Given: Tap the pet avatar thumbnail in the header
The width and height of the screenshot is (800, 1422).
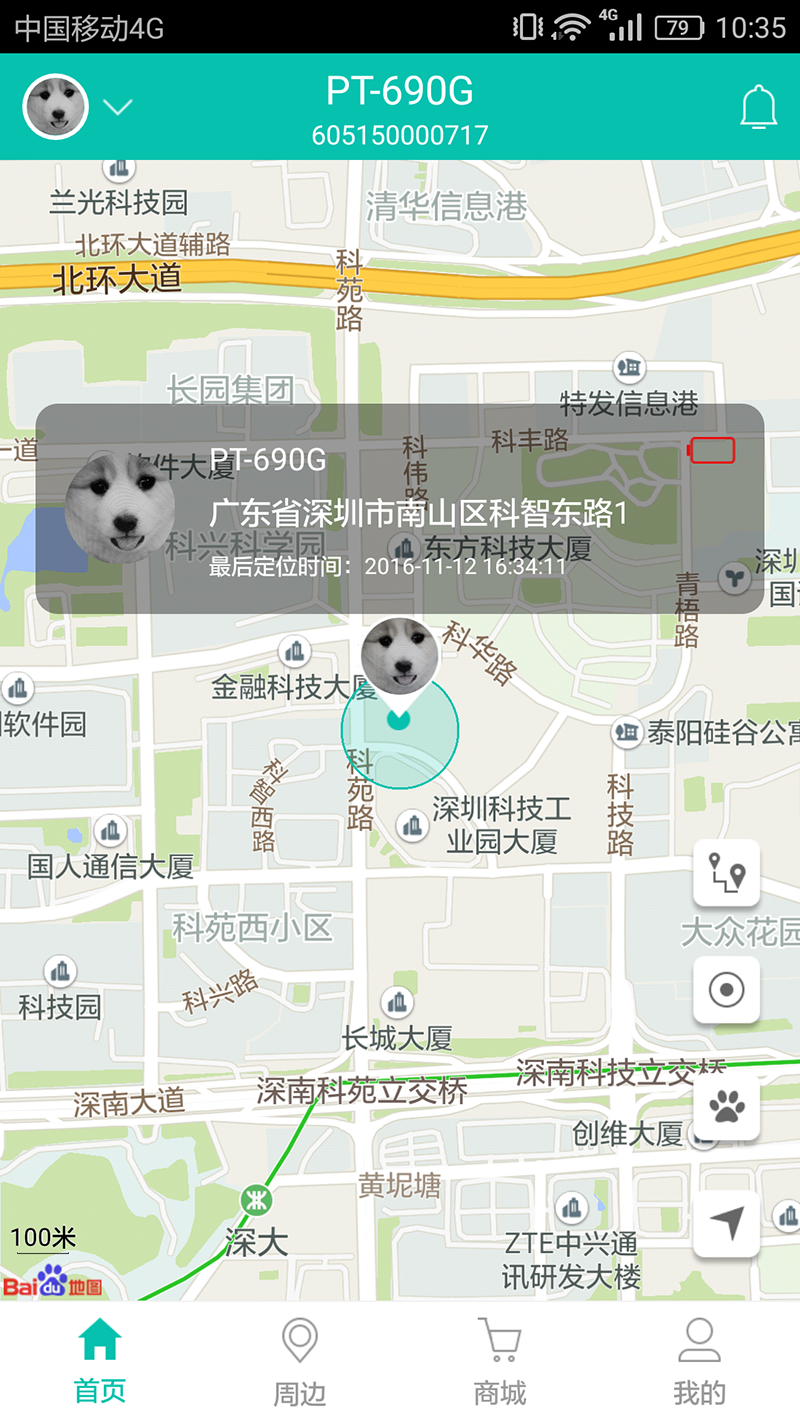Looking at the screenshot, I should point(55,105).
